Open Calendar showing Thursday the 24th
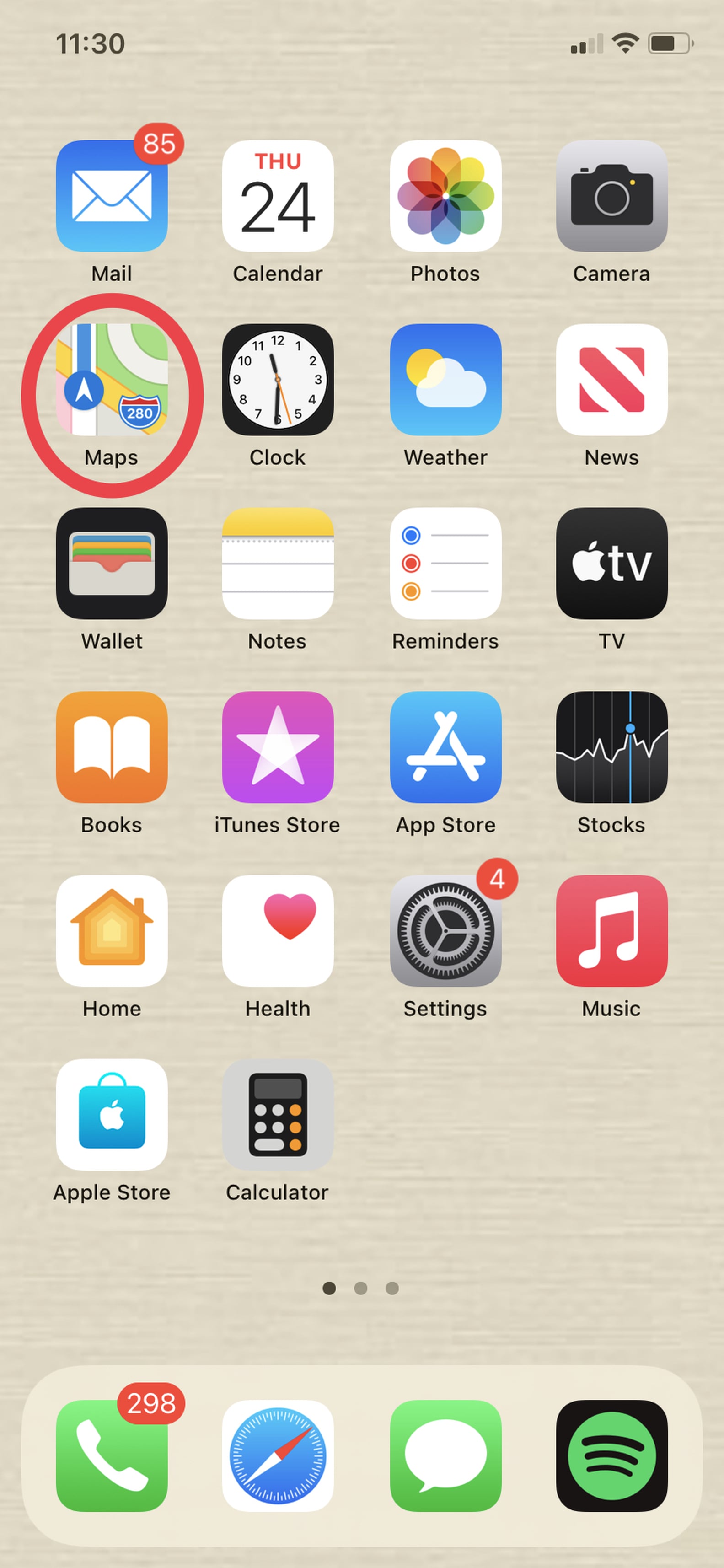724x1568 pixels. click(278, 195)
